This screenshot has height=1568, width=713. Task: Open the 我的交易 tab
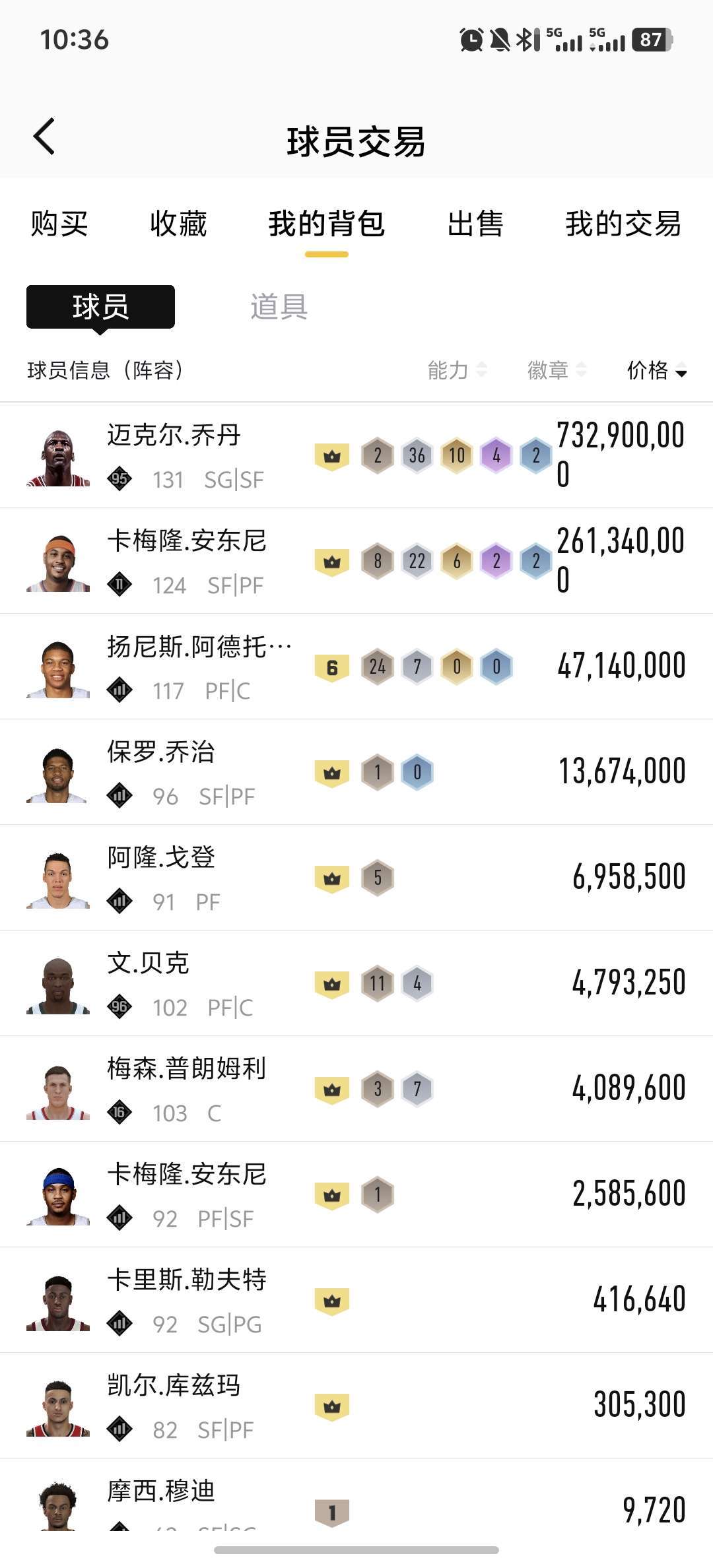[x=623, y=224]
